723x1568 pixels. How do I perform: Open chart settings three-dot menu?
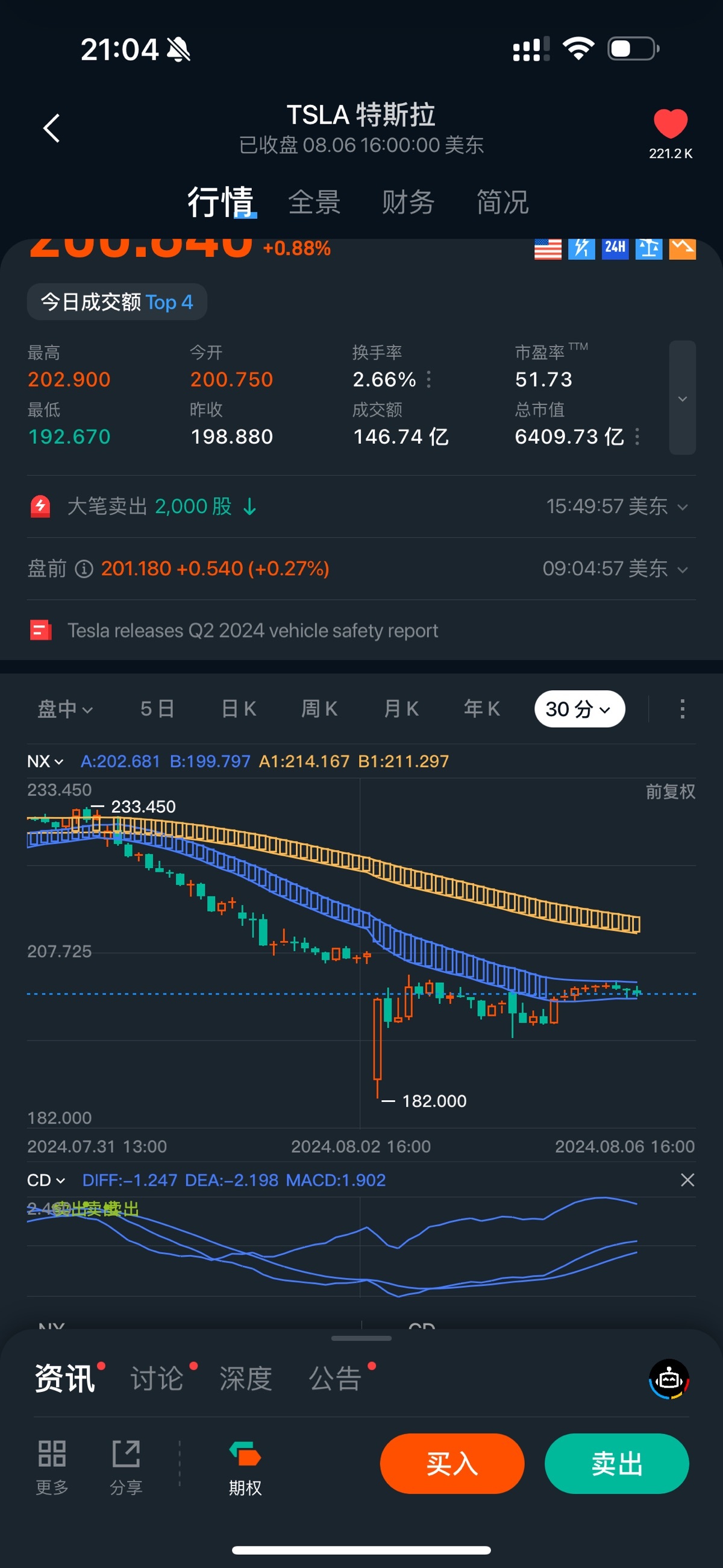tap(682, 709)
